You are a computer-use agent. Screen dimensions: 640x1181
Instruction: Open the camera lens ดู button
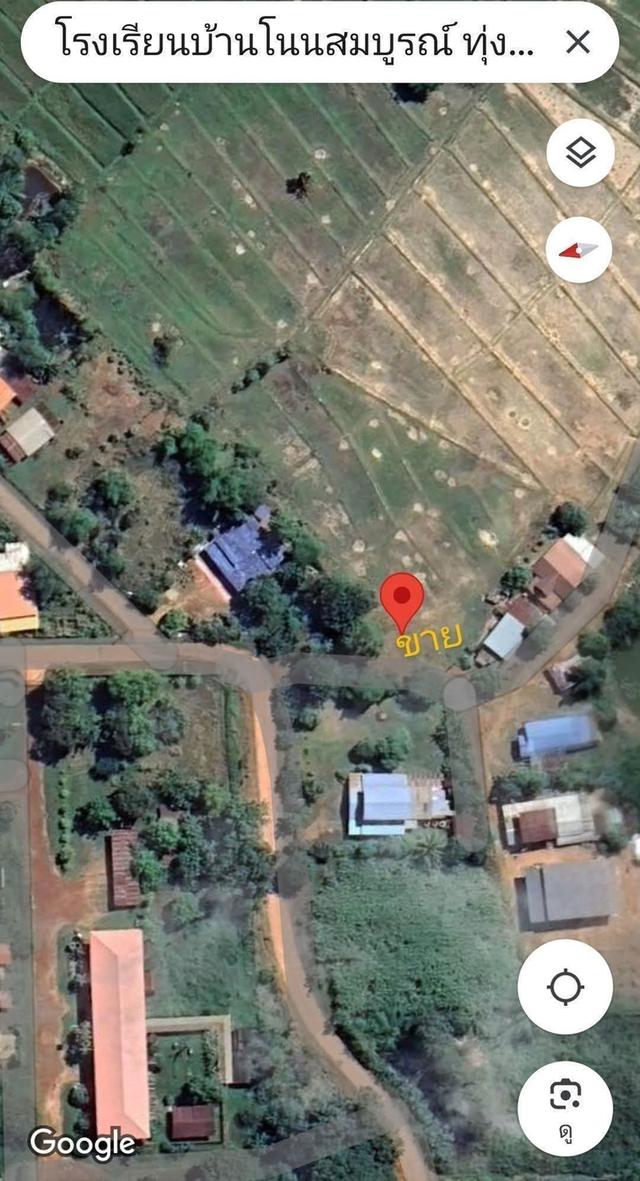[x=565, y=1108]
